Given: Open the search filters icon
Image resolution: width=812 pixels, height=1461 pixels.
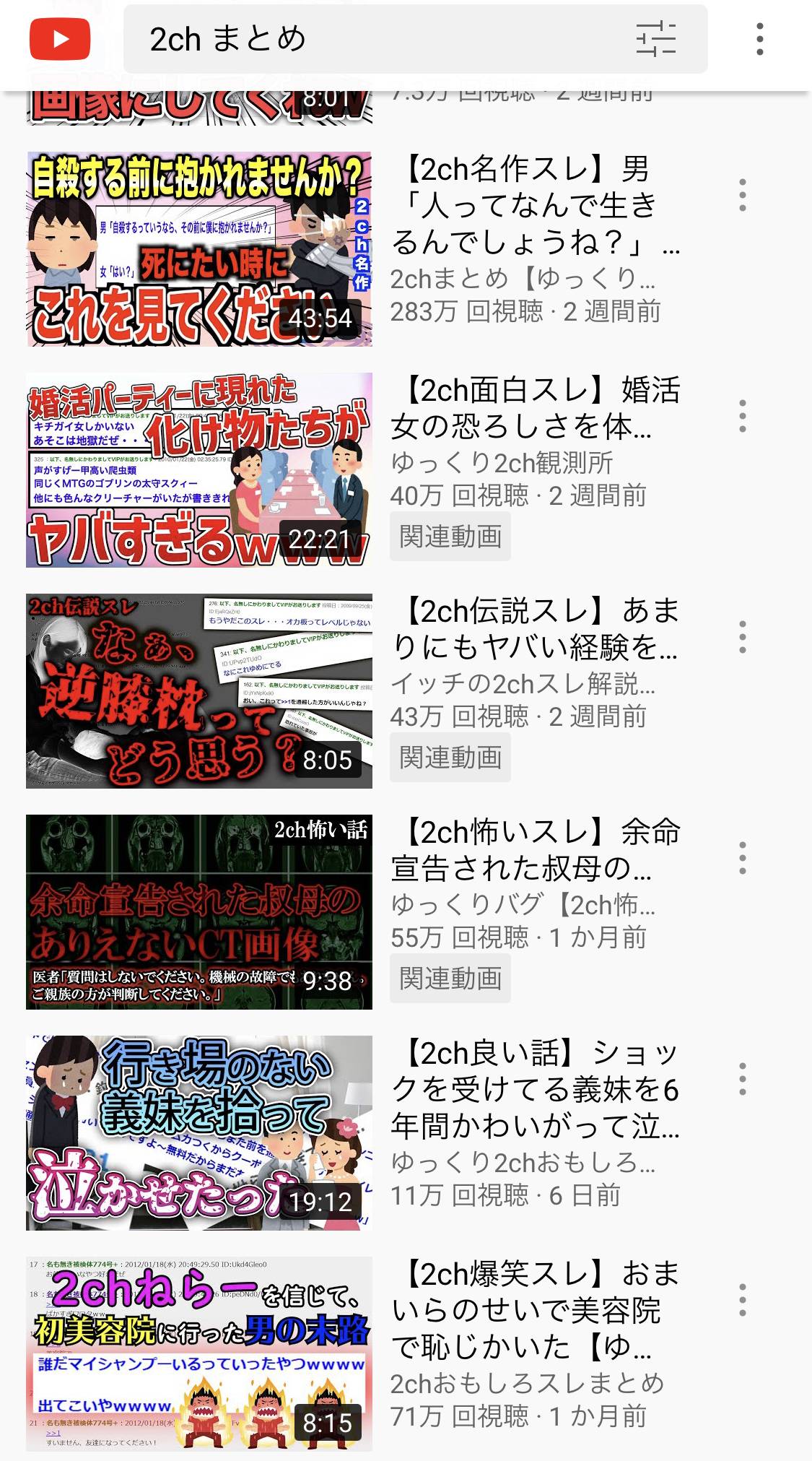Looking at the screenshot, I should coord(655,39).
